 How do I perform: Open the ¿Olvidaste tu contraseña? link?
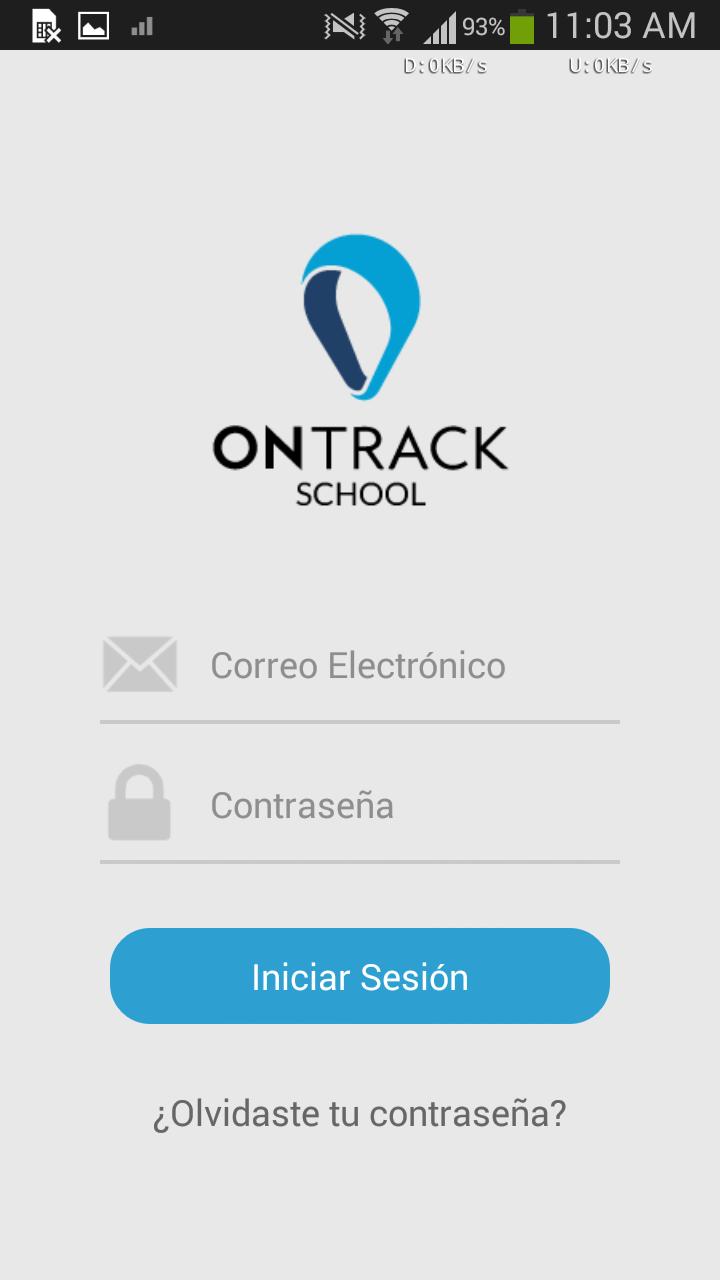tap(360, 1112)
